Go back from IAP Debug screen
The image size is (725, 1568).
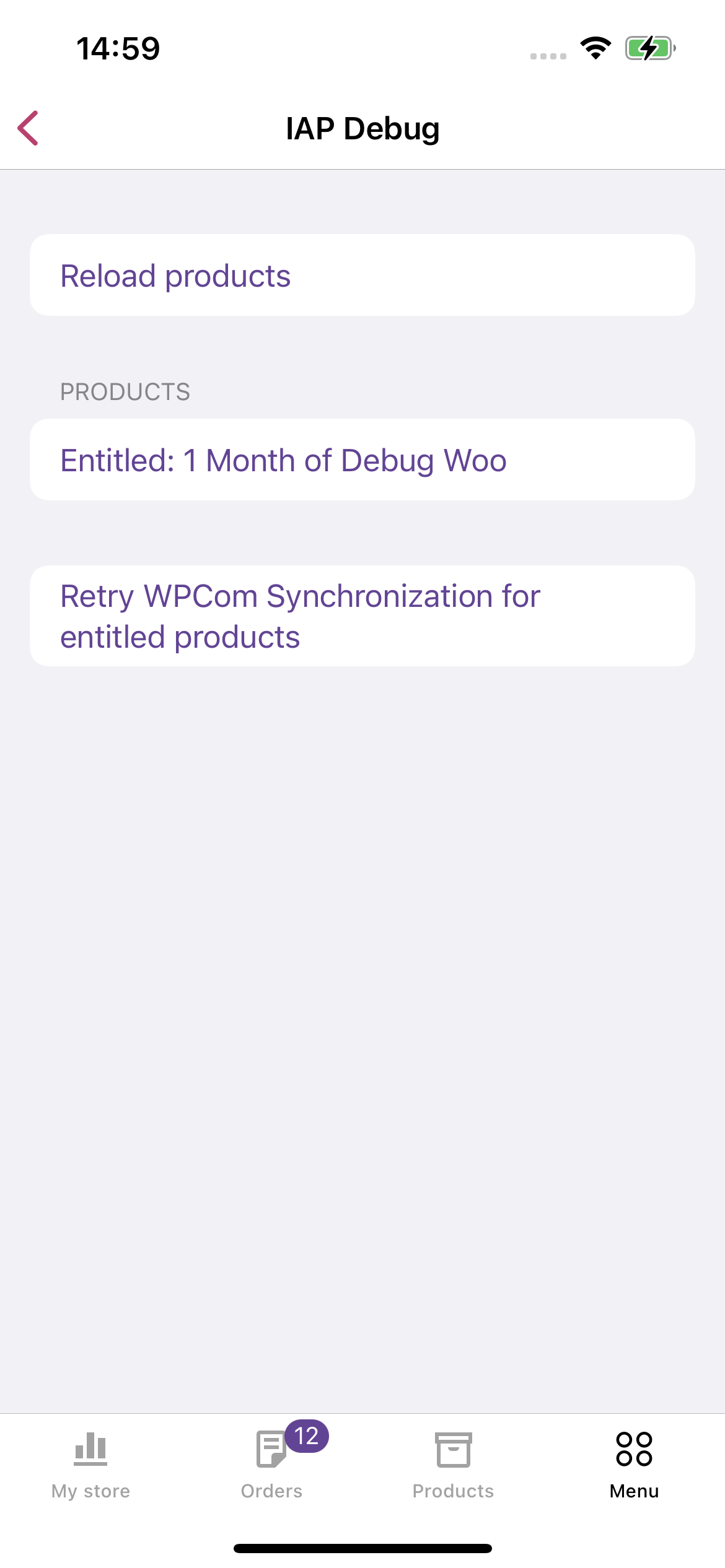click(29, 128)
